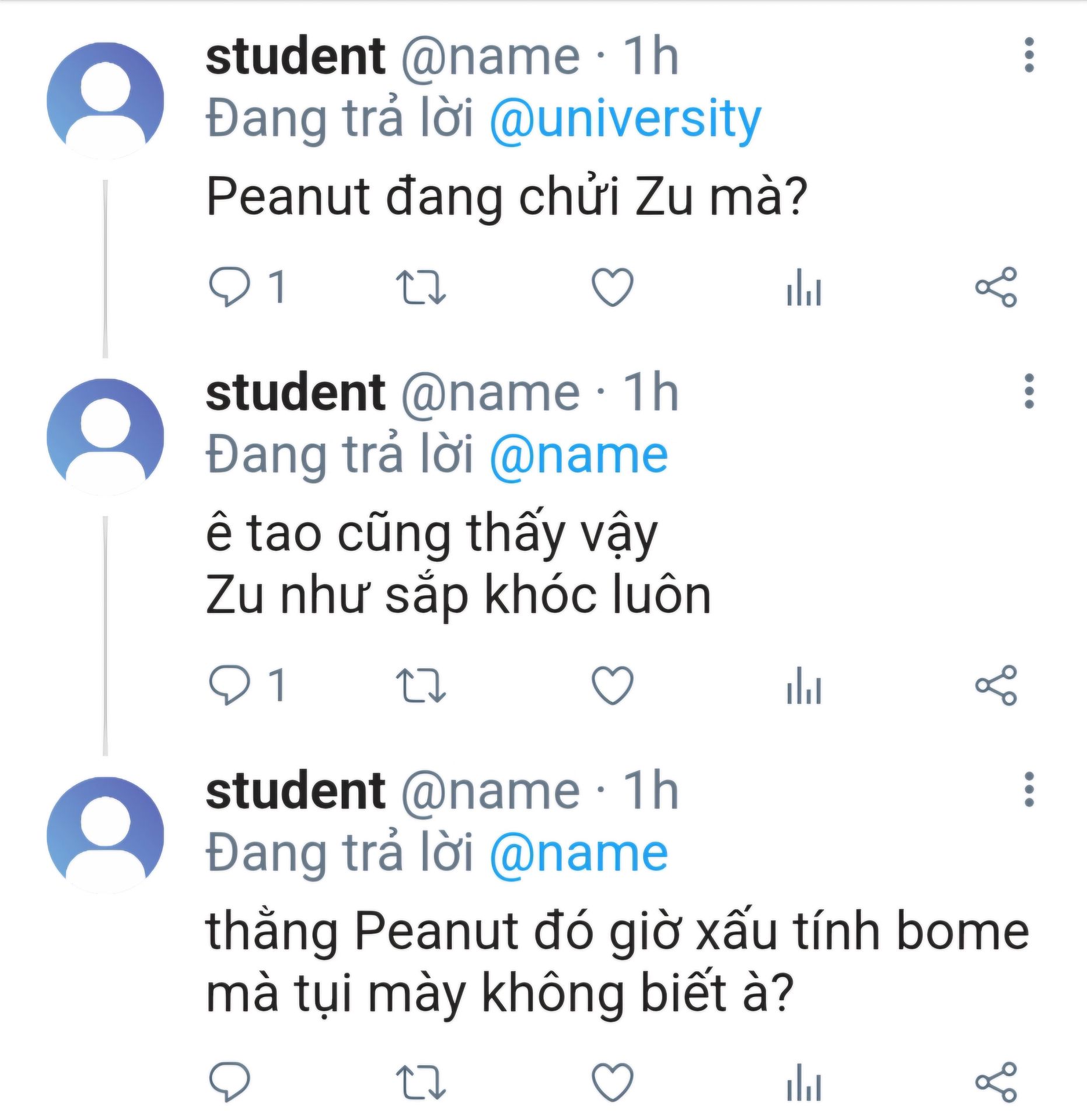This screenshot has width=1087, height=1120.
Task: Like the 'mà tụi mày không biết à?' tweet
Action: (612, 1082)
